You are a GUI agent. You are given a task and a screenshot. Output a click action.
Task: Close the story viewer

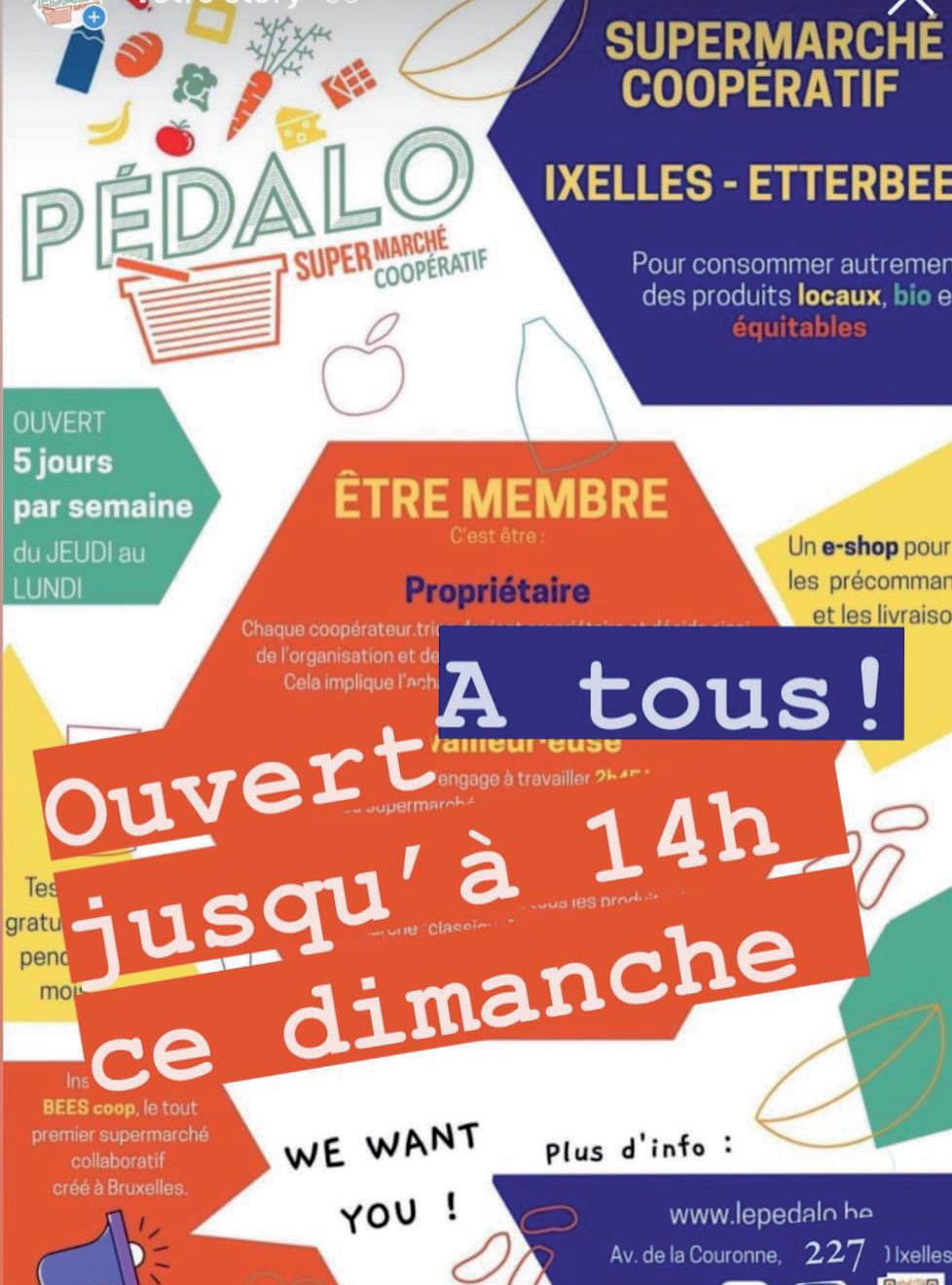point(912,8)
